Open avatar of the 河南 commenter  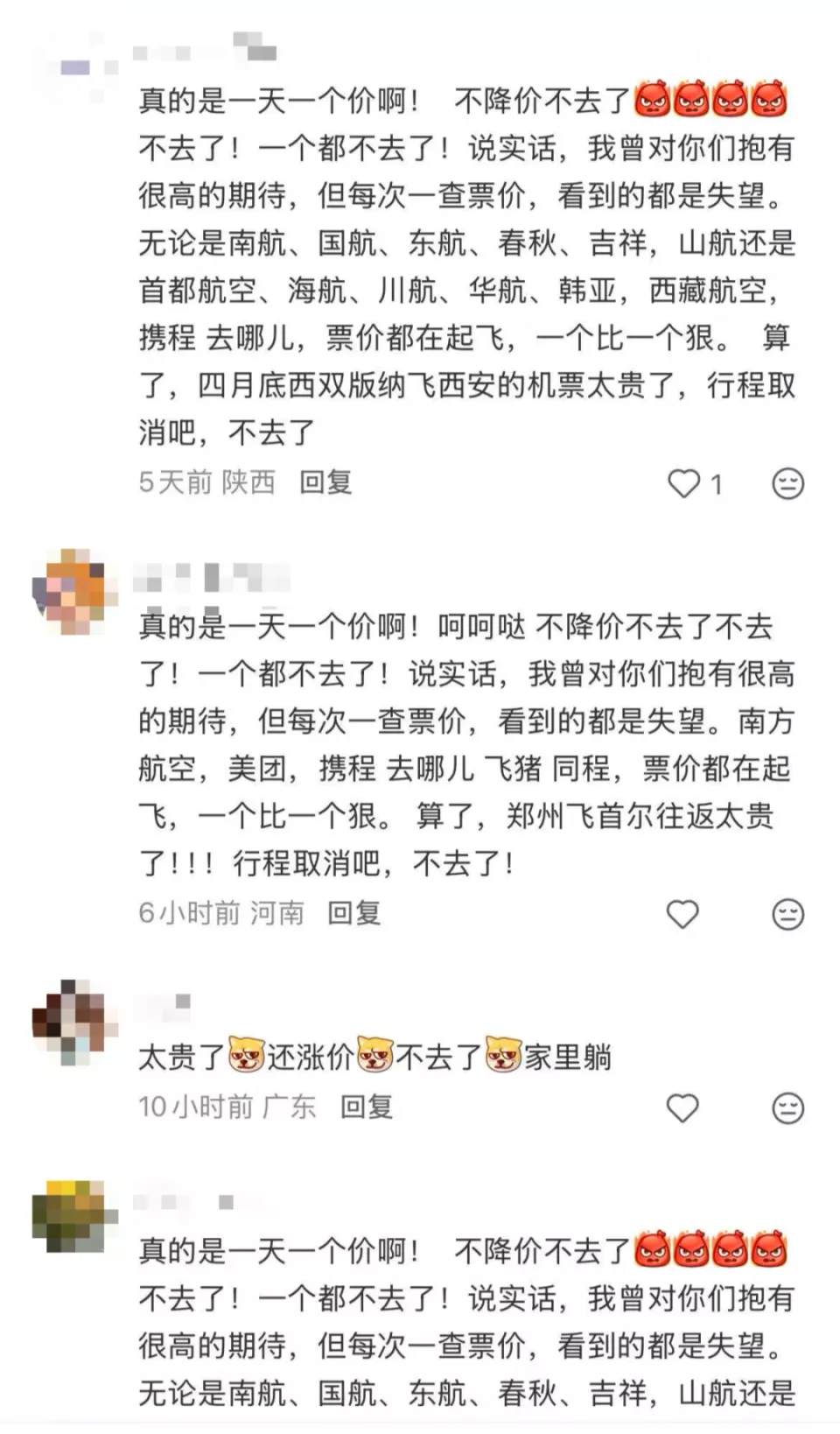pyautogui.click(x=74, y=592)
